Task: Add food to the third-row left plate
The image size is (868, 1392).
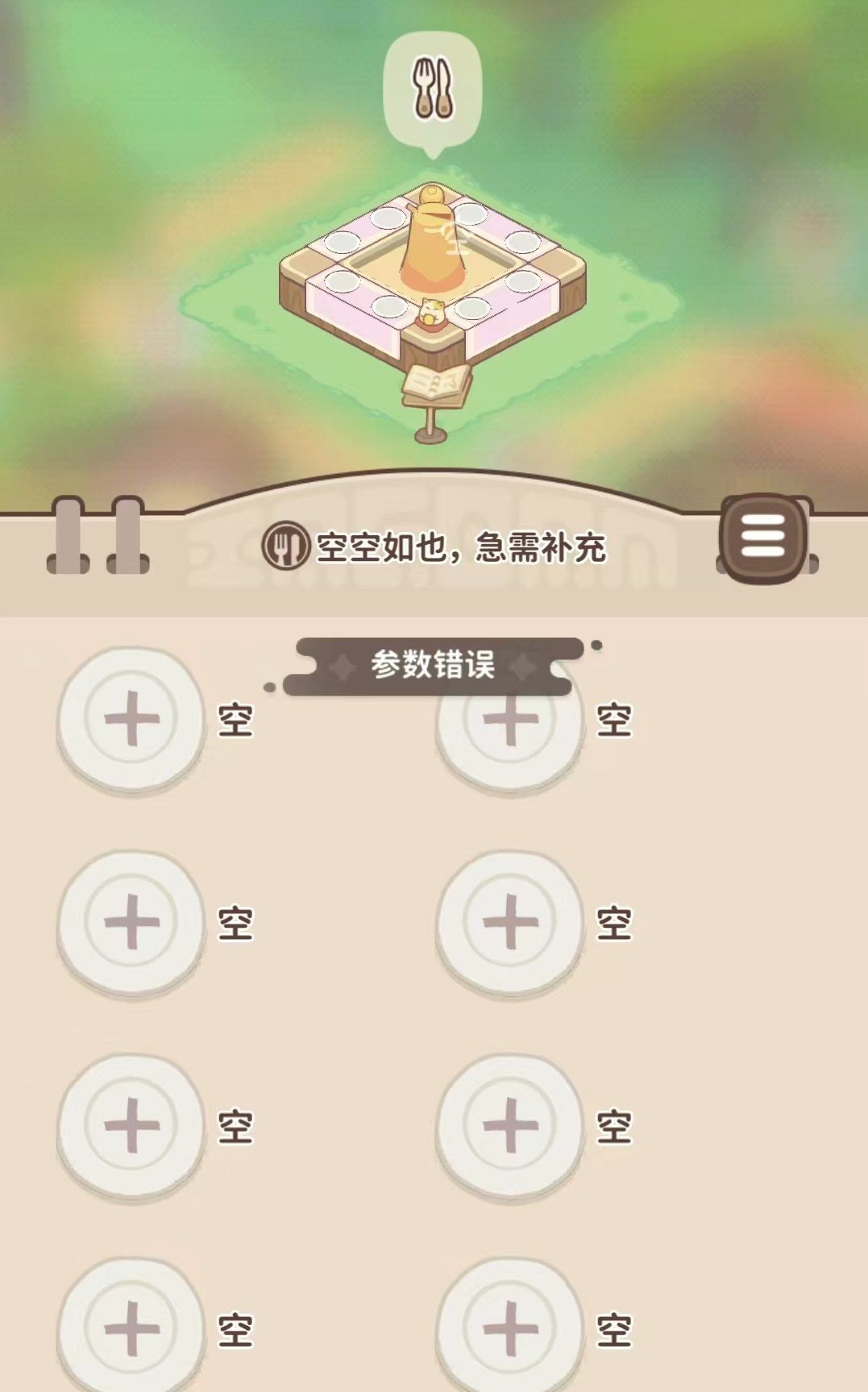Action: coord(131,1125)
